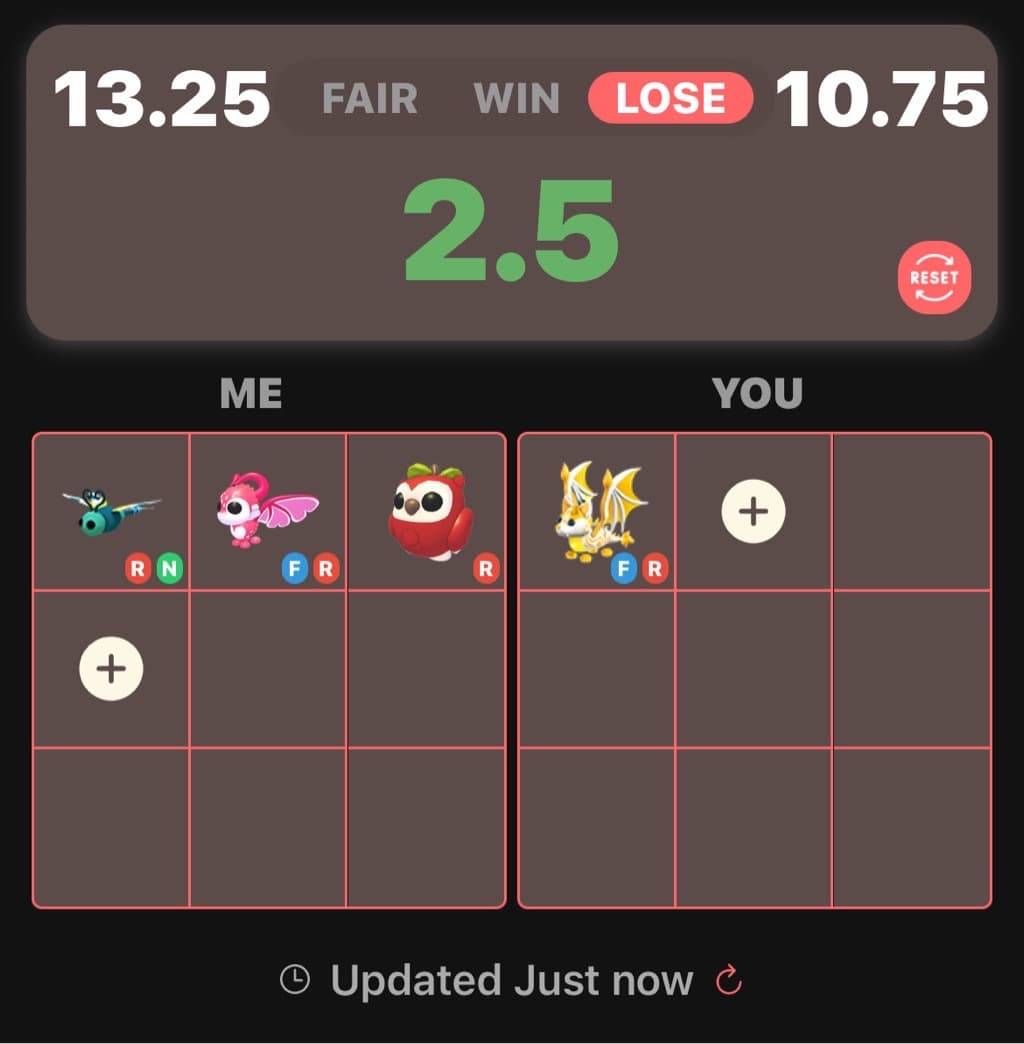The image size is (1024, 1044).
Task: Select the golden dragon in YOU grid
Action: coord(598,511)
